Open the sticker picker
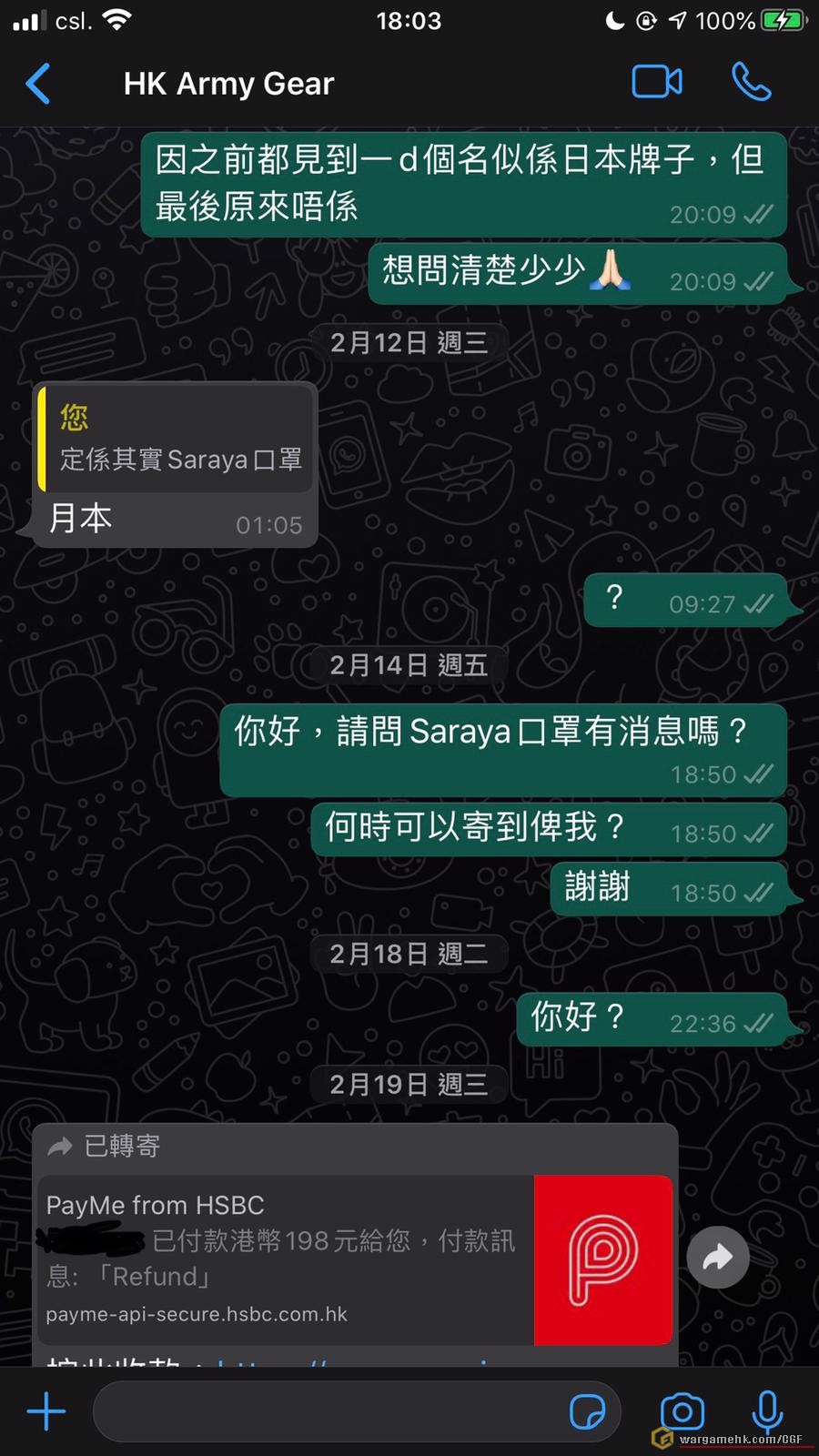The height and width of the screenshot is (1456, 819). coord(587,1411)
